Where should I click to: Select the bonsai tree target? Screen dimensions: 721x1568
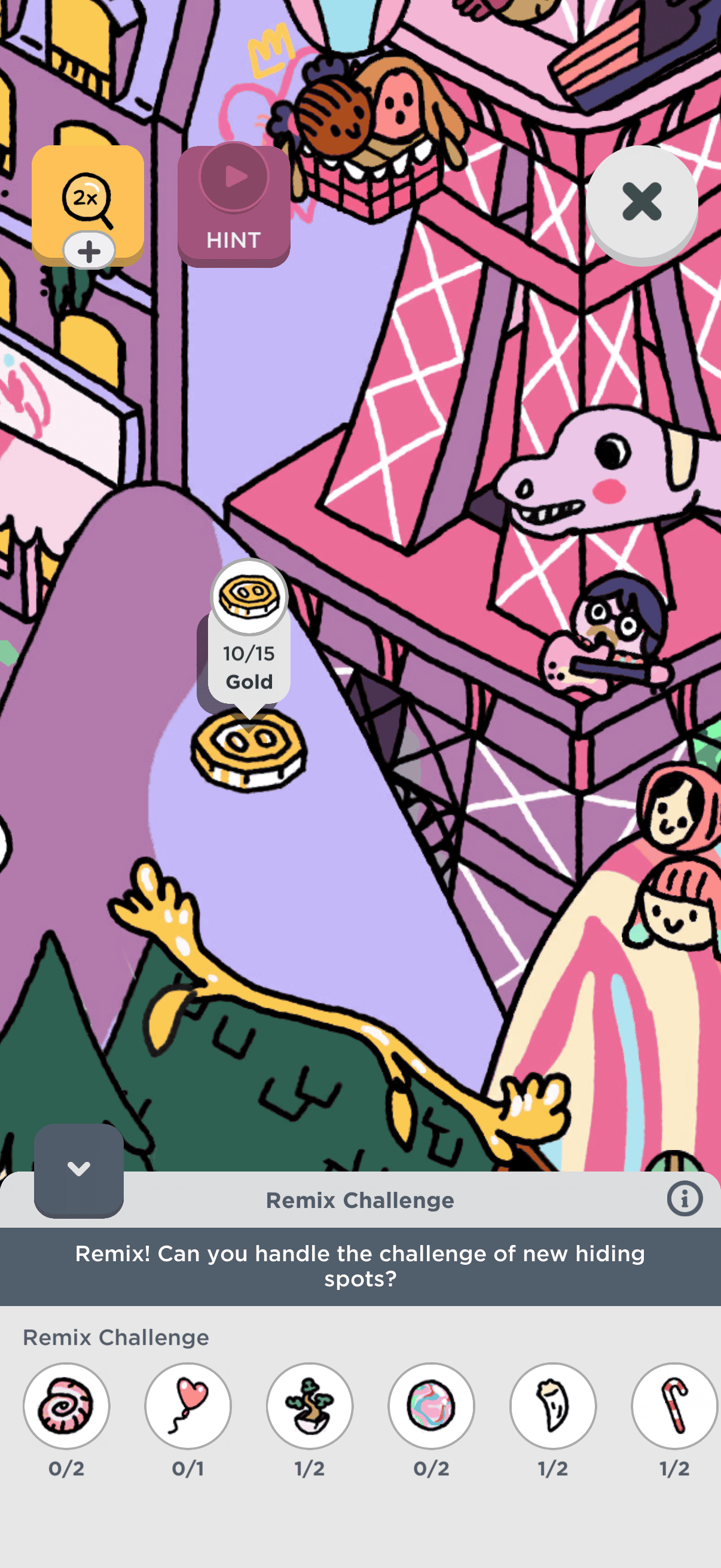pyautogui.click(x=310, y=1406)
